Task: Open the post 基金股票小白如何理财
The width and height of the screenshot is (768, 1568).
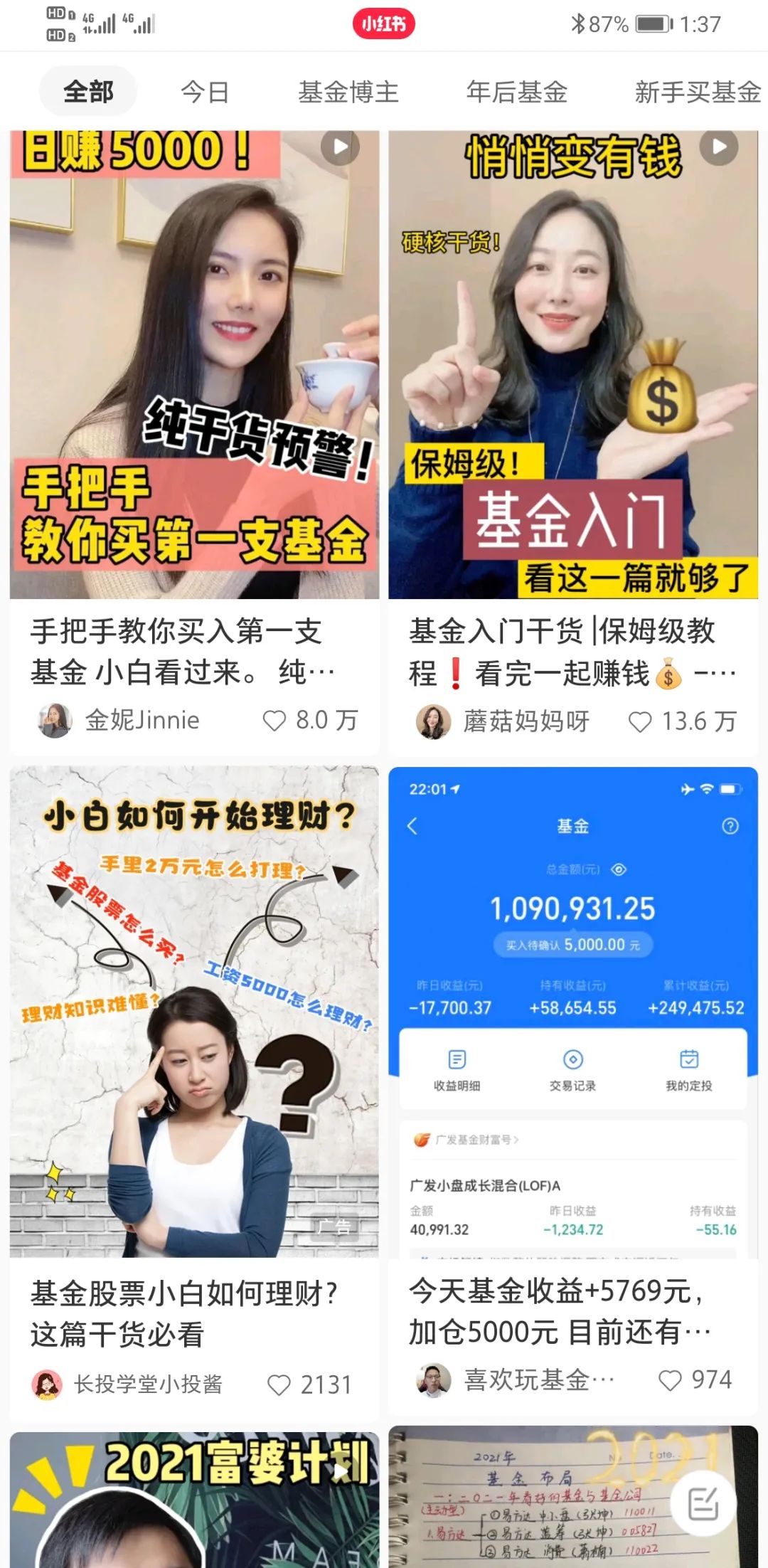Action: [194, 1010]
